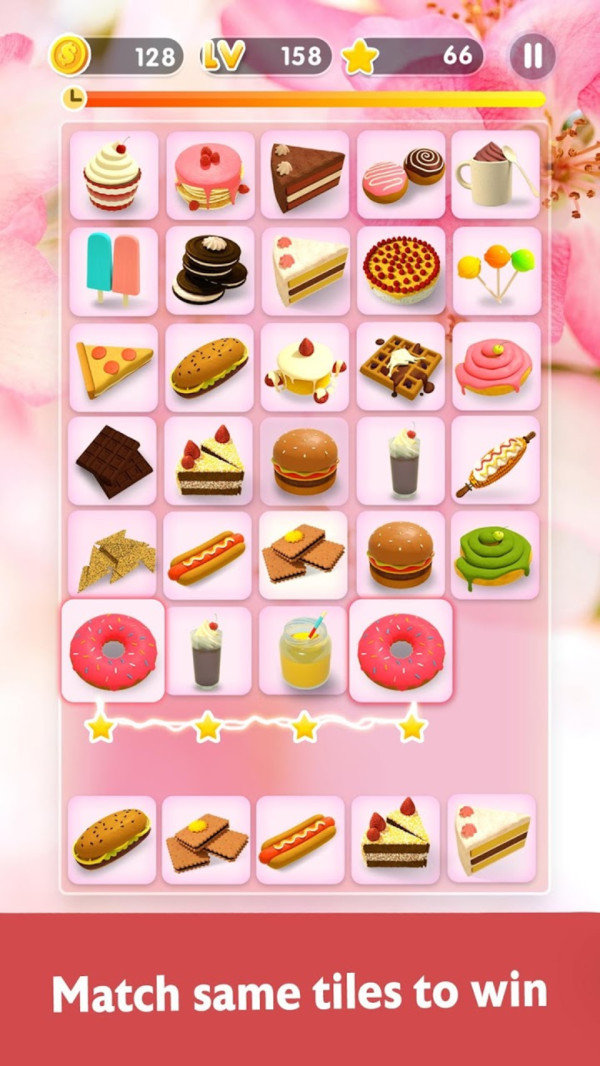Tap the lollipops tile

pos(497,270)
